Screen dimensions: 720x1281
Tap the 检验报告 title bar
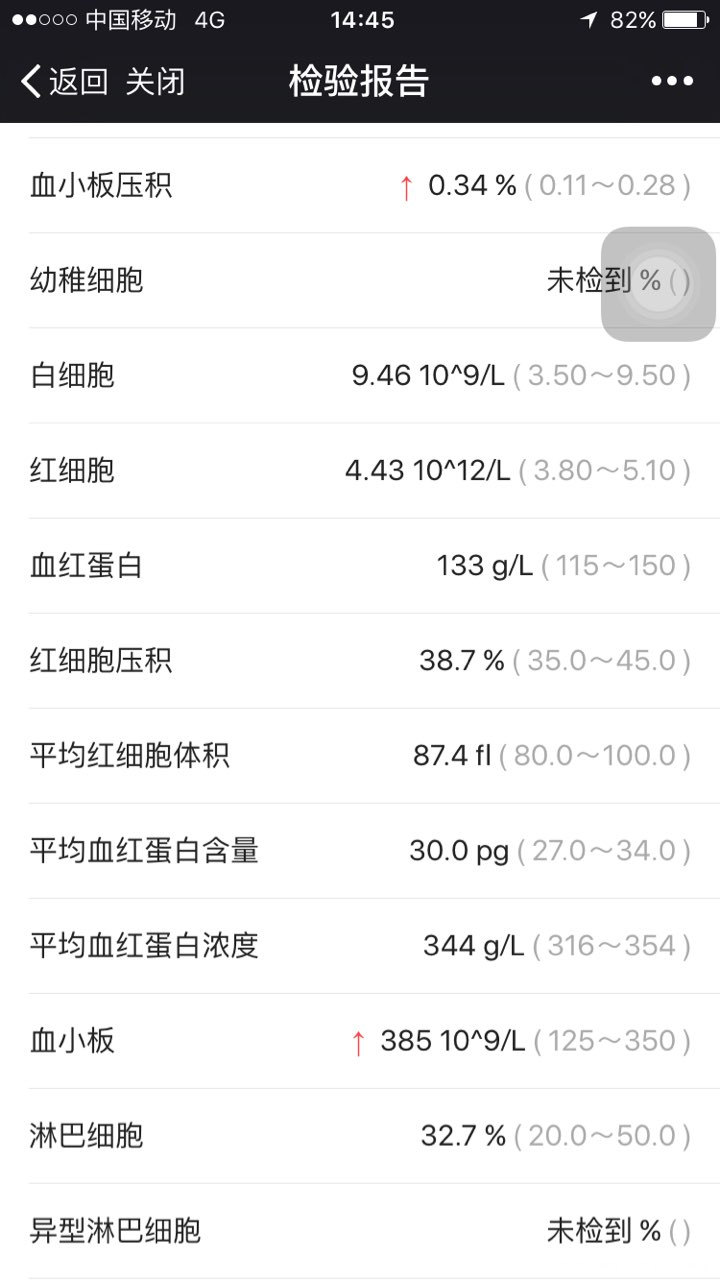(360, 82)
